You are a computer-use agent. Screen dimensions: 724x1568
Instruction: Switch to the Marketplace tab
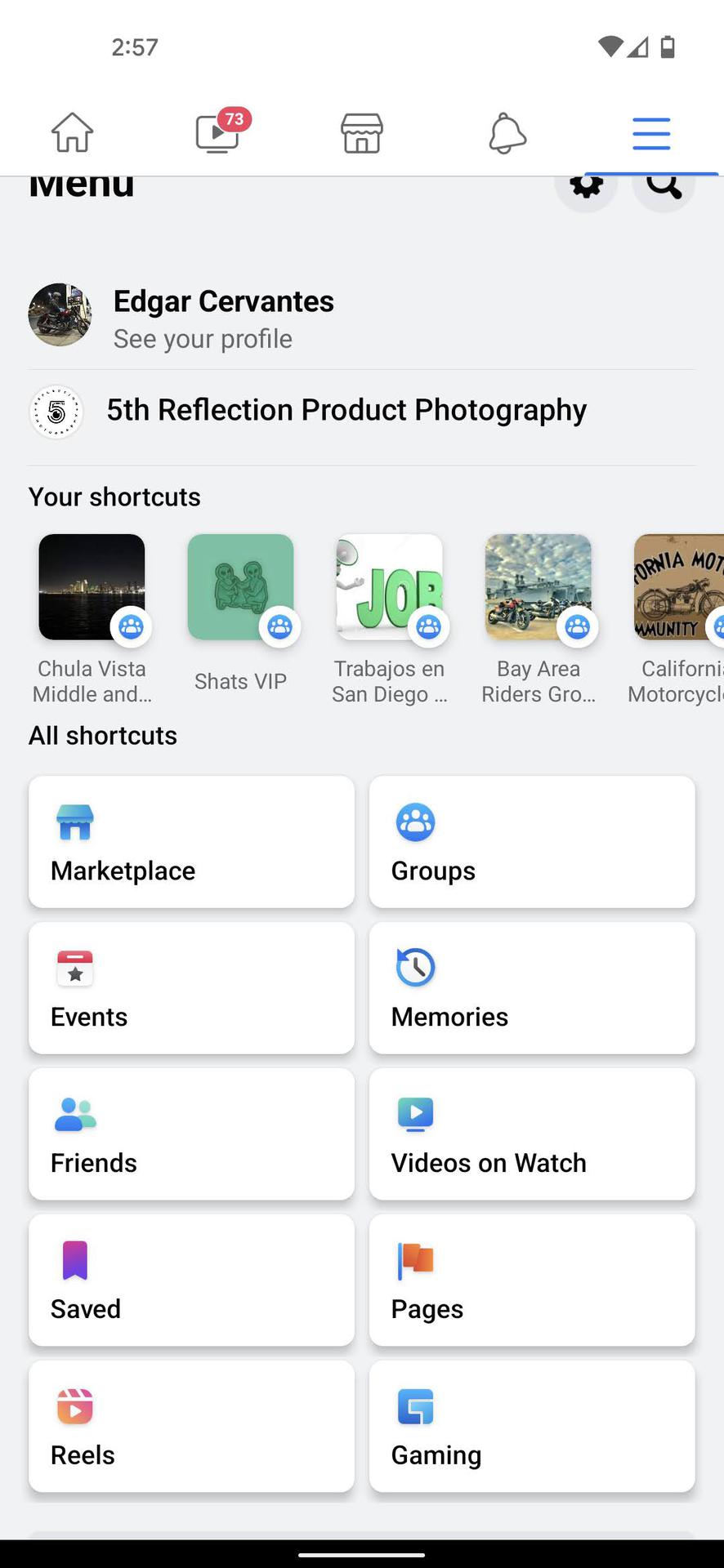pyautogui.click(x=362, y=132)
